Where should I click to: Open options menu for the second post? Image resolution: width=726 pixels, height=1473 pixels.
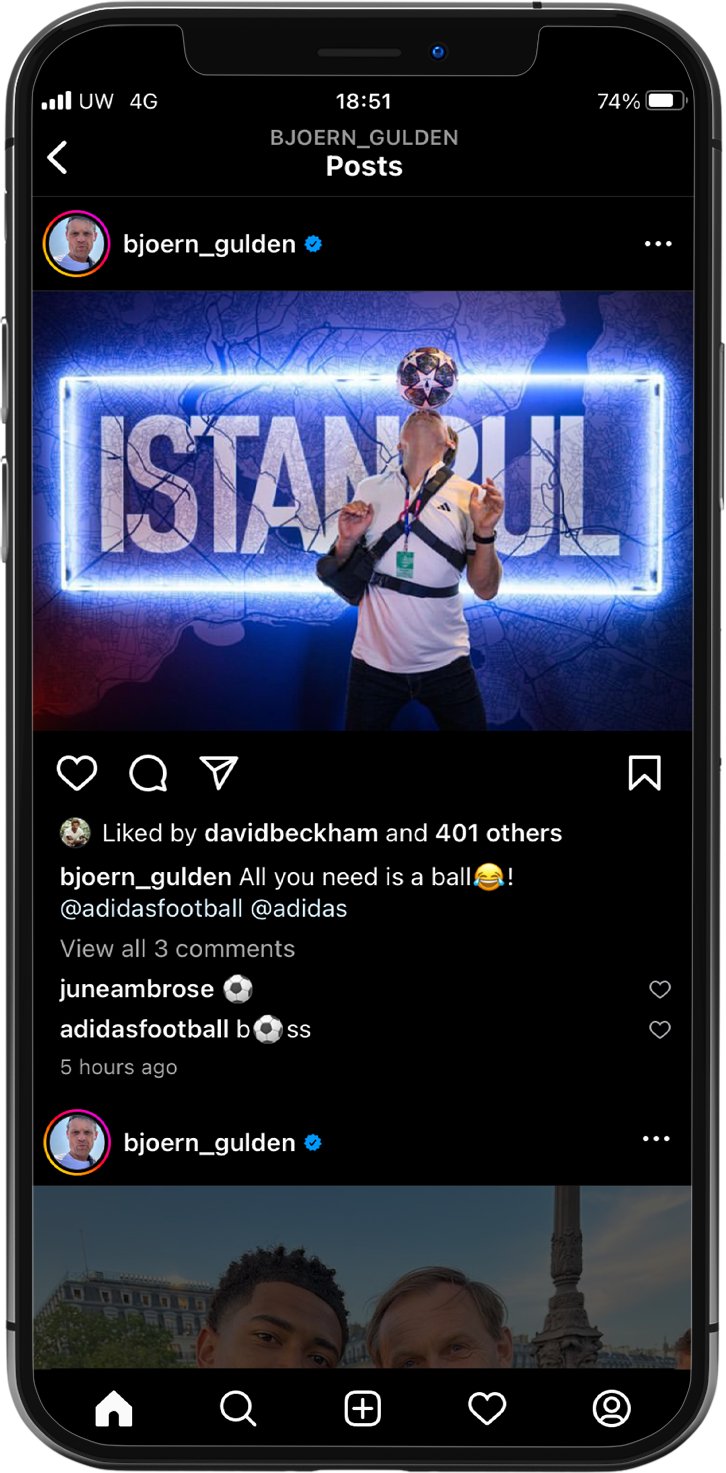point(656,1139)
